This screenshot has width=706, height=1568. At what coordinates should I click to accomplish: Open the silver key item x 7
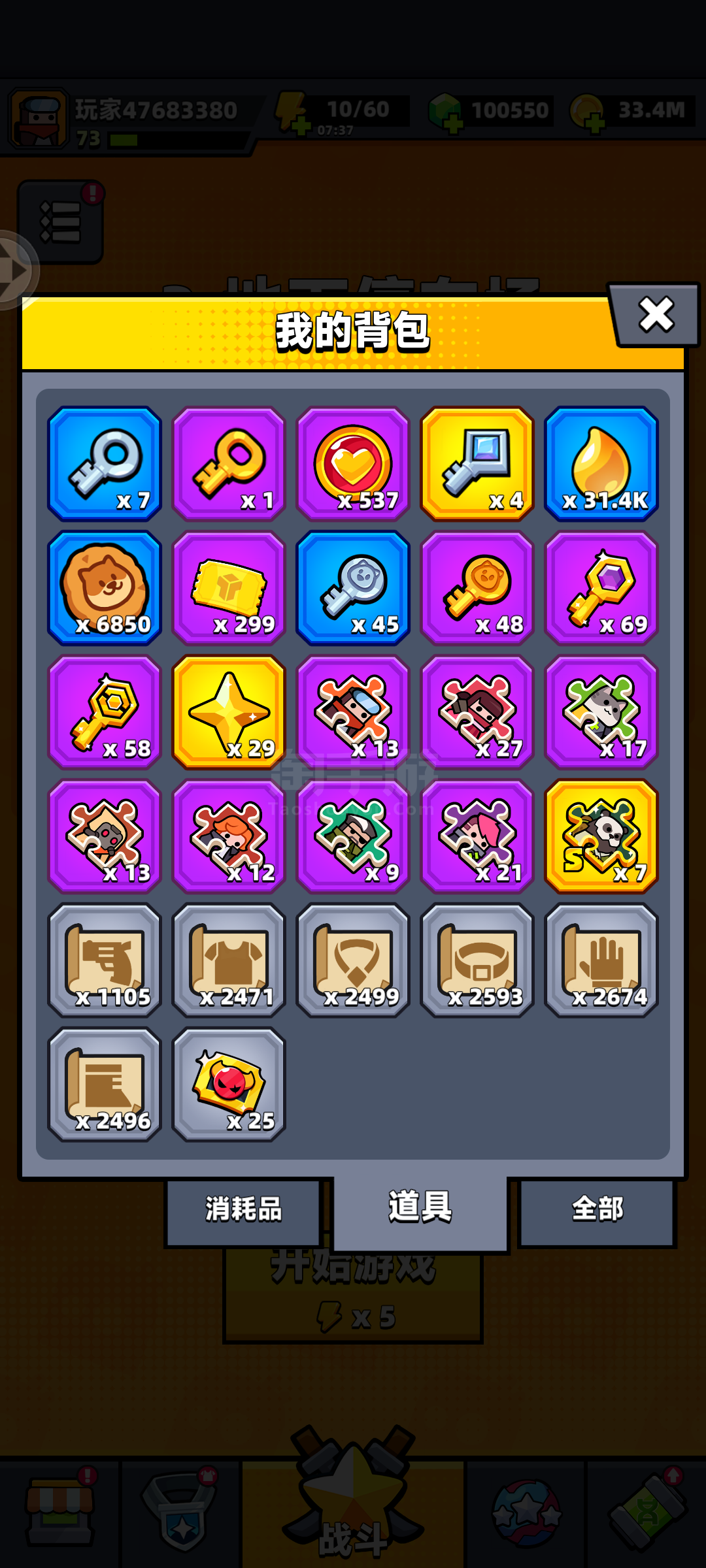click(105, 464)
